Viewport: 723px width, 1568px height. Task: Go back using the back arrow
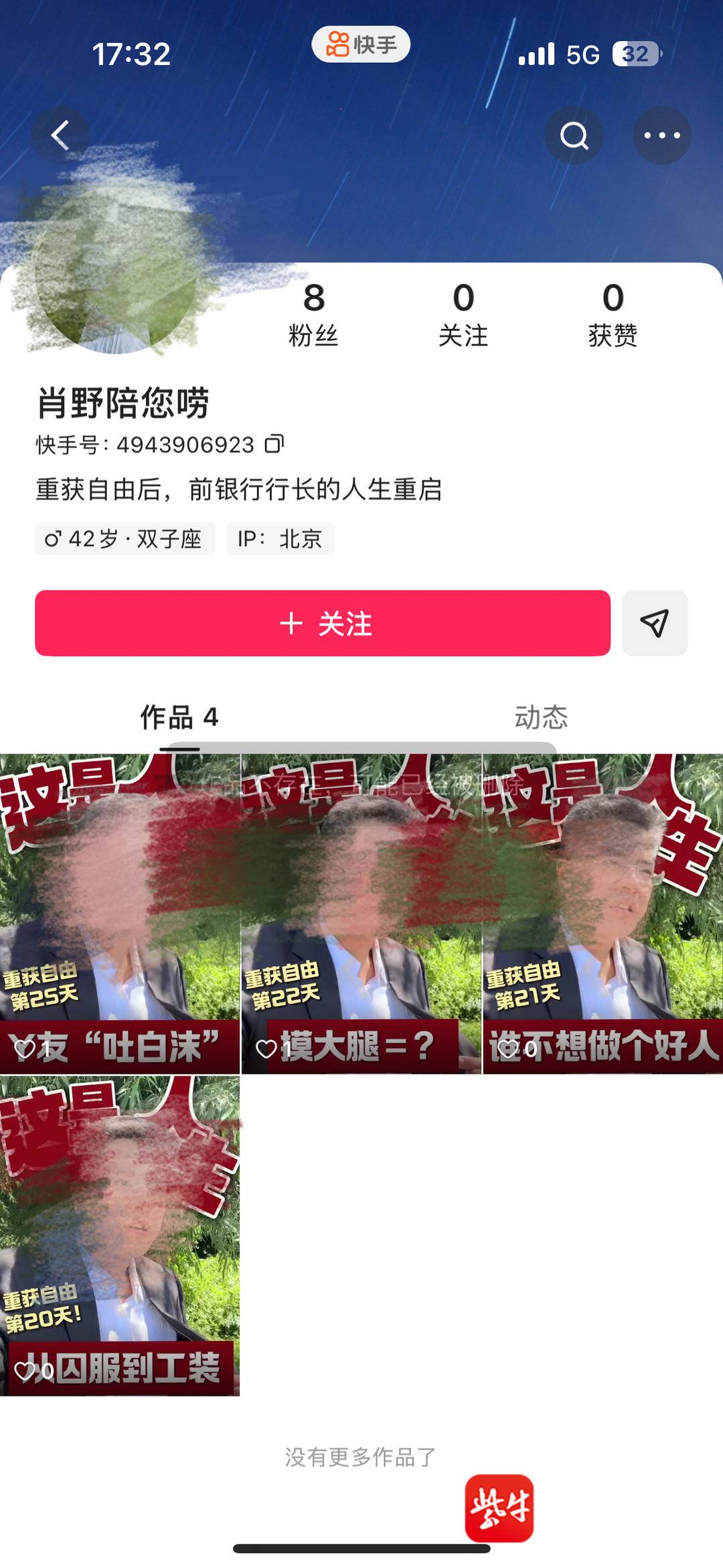60,135
